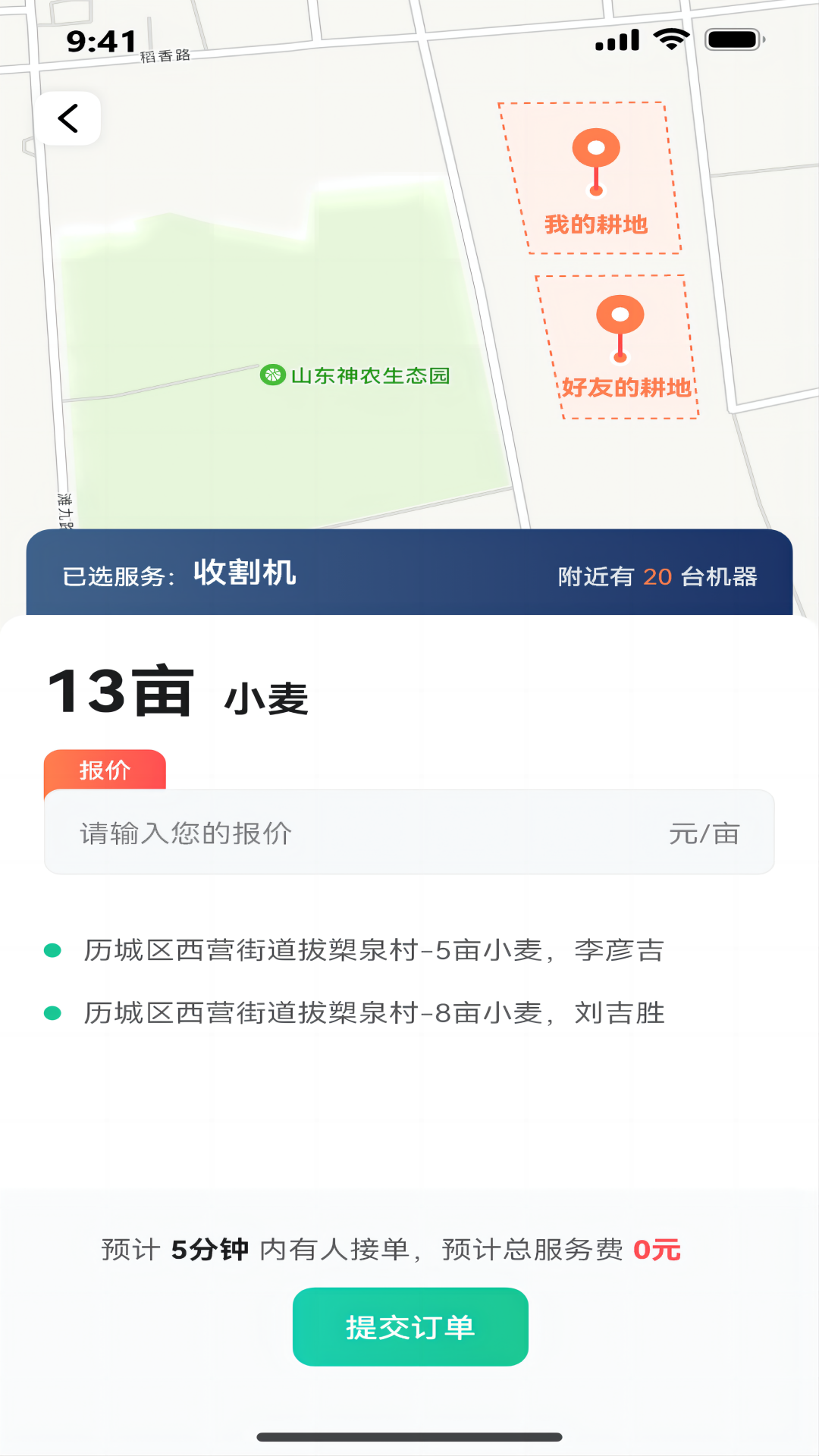
Task: Submit the order with 提交订单
Action: coord(410,1327)
